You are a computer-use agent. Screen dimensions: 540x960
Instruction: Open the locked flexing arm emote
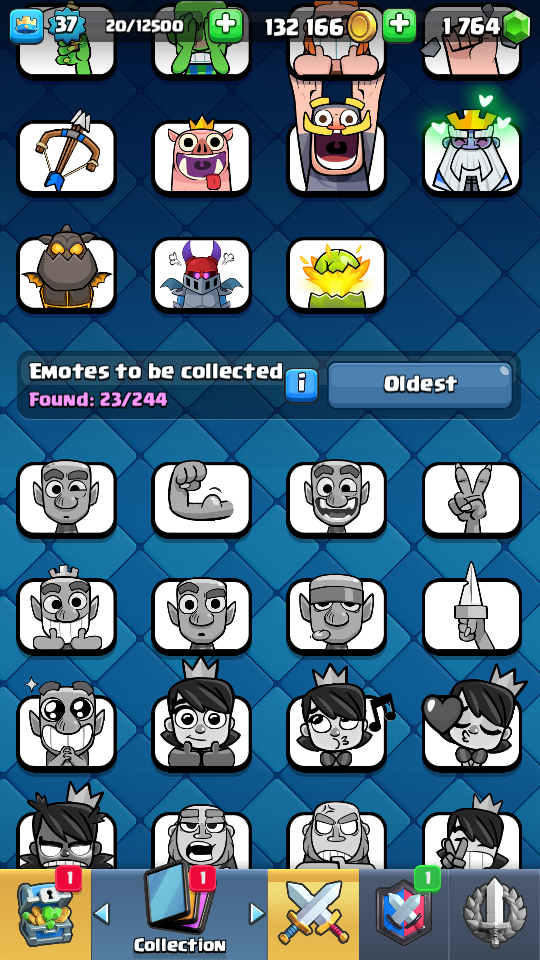pyautogui.click(x=201, y=499)
